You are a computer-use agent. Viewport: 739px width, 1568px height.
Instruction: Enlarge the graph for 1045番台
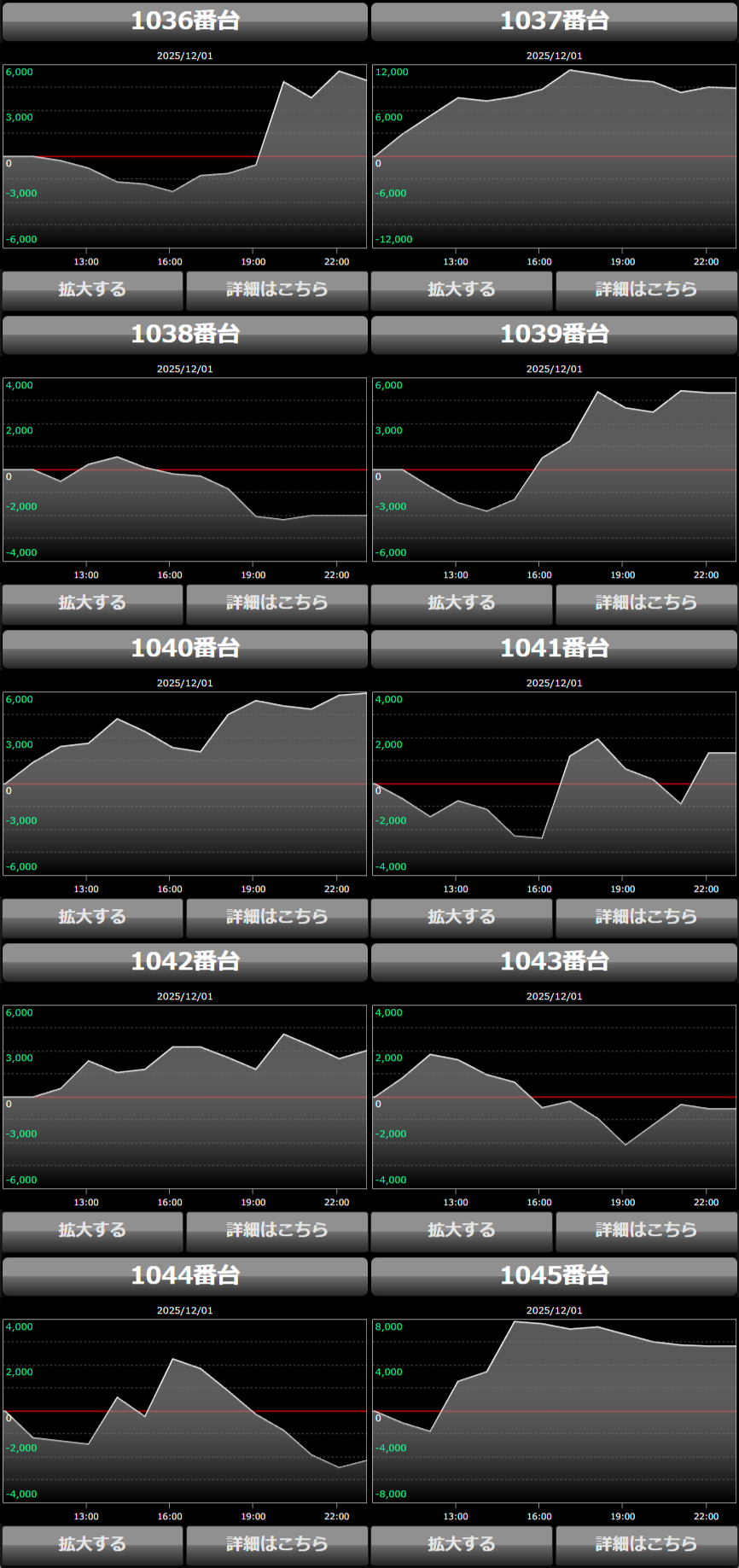tap(462, 1544)
